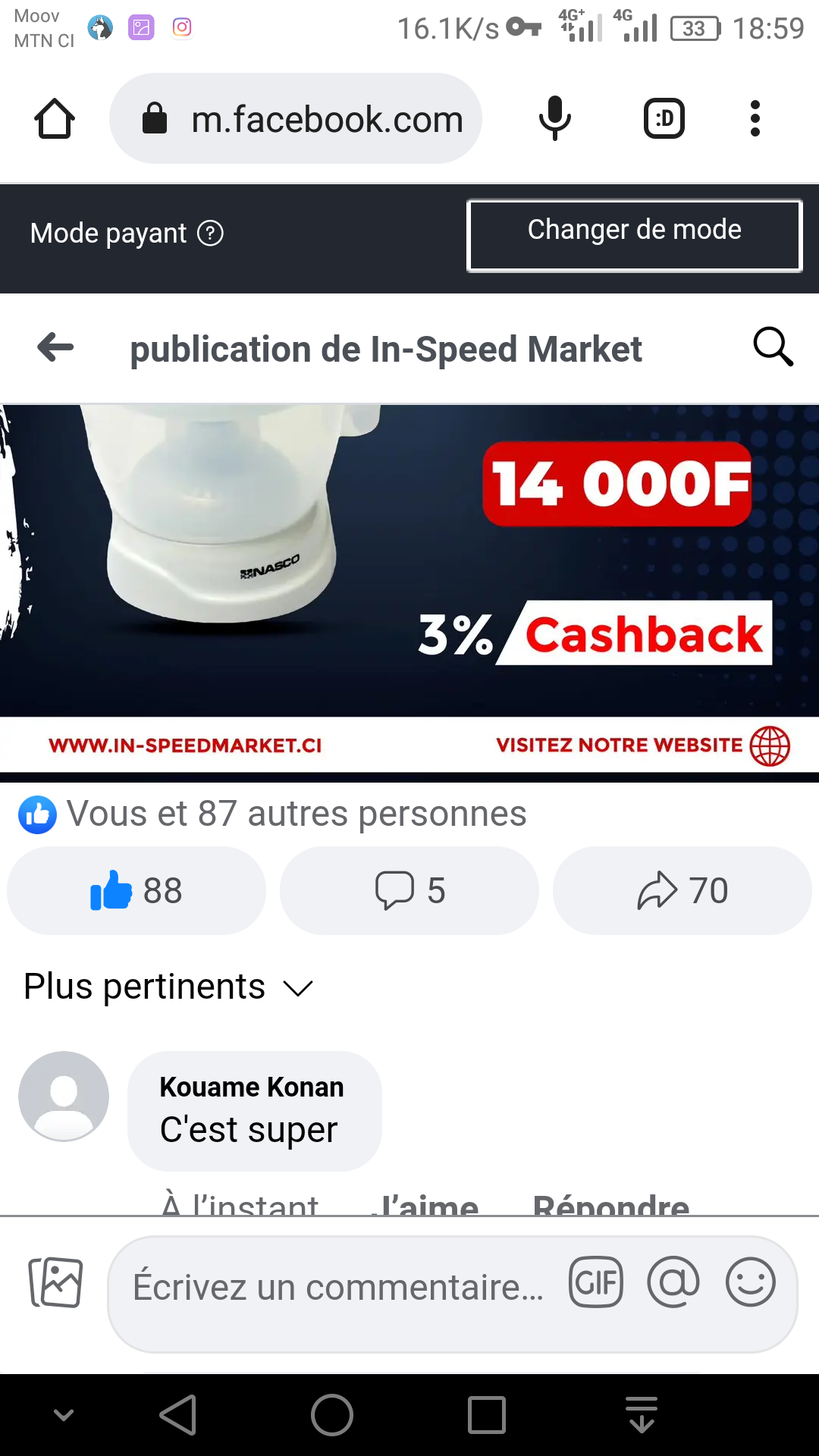The width and height of the screenshot is (819, 1456).
Task: Share the post with 70 shares
Action: pos(682,890)
